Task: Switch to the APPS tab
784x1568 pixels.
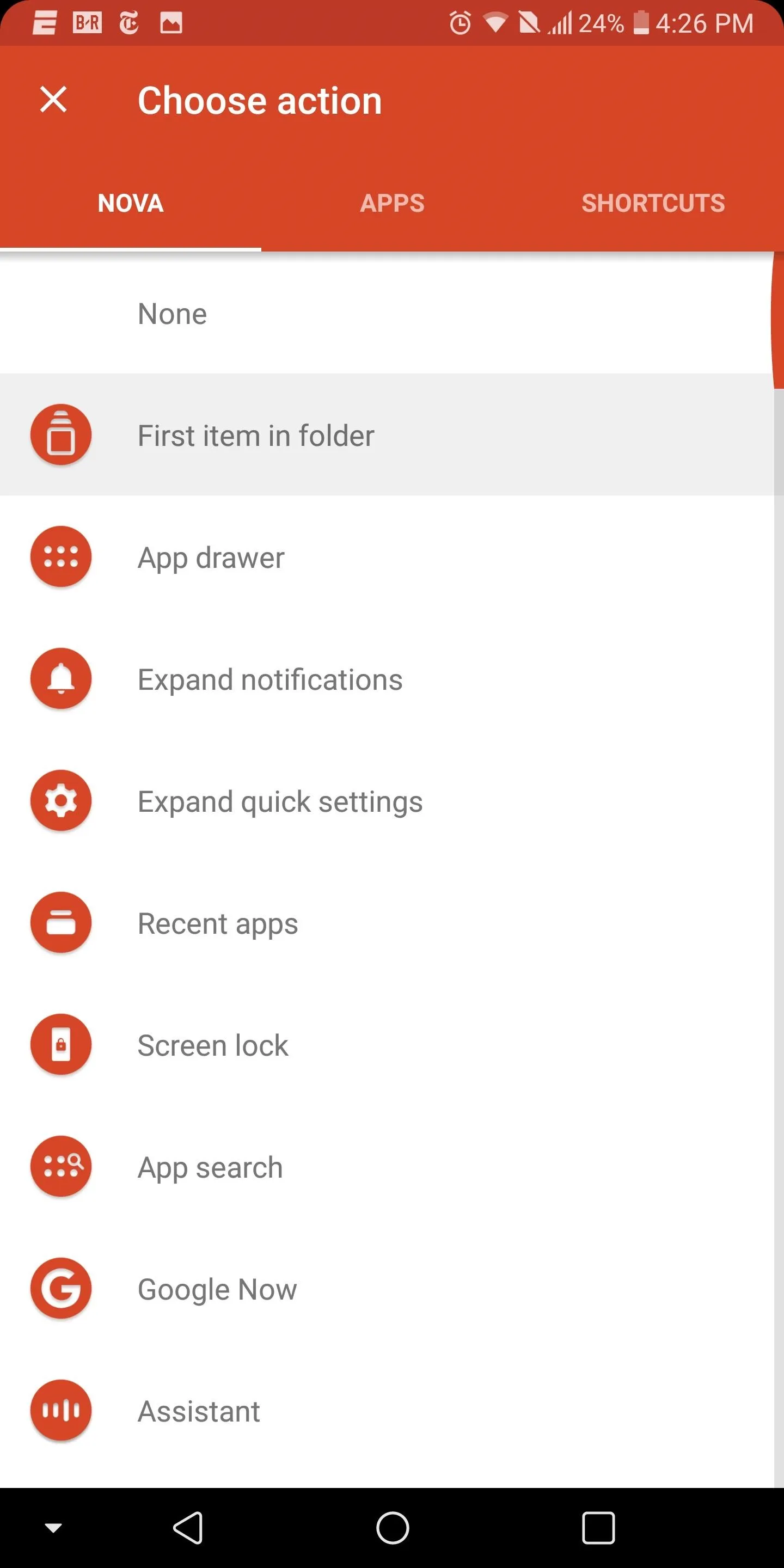Action: click(392, 203)
